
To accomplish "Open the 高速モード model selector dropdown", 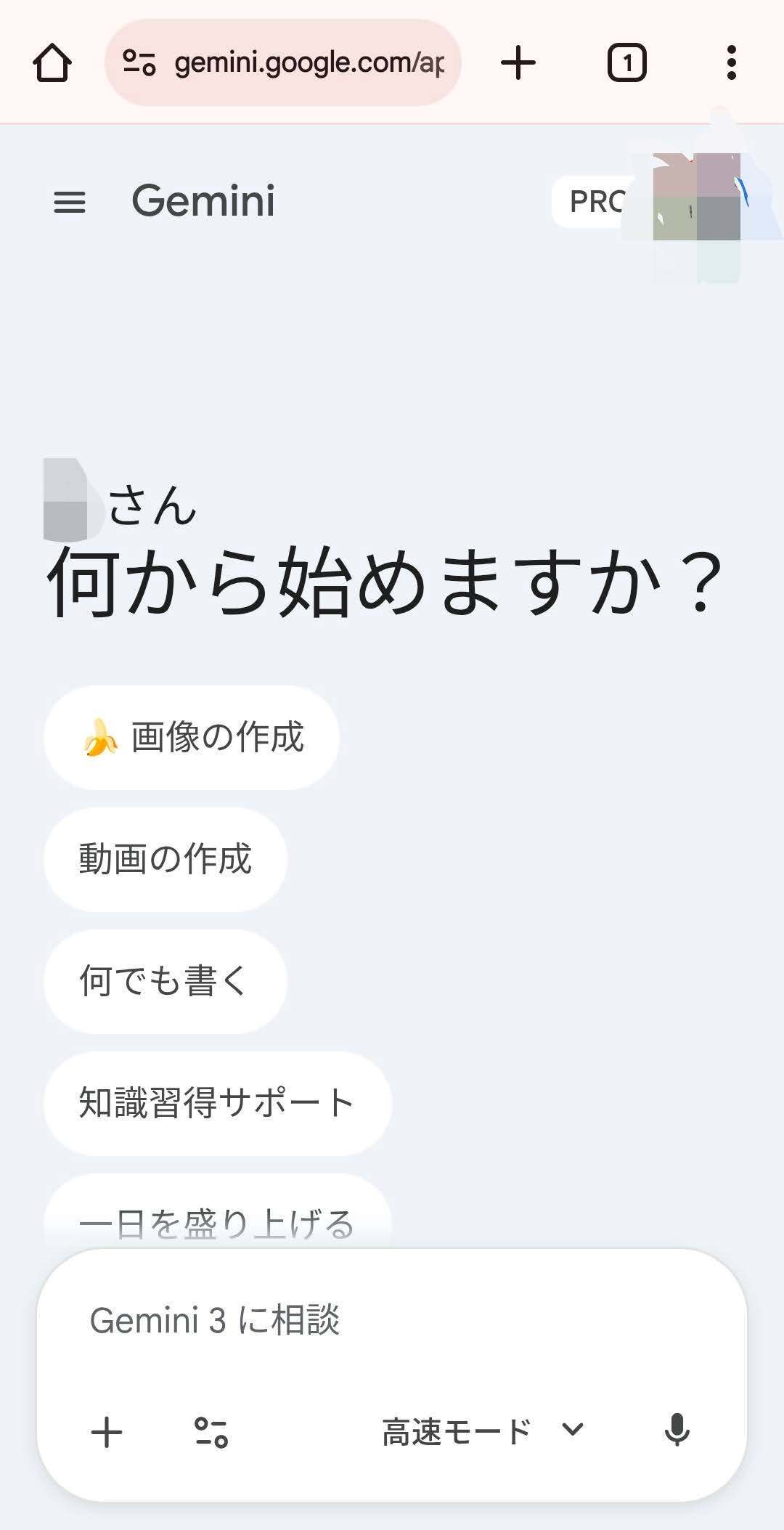I will click(454, 1431).
